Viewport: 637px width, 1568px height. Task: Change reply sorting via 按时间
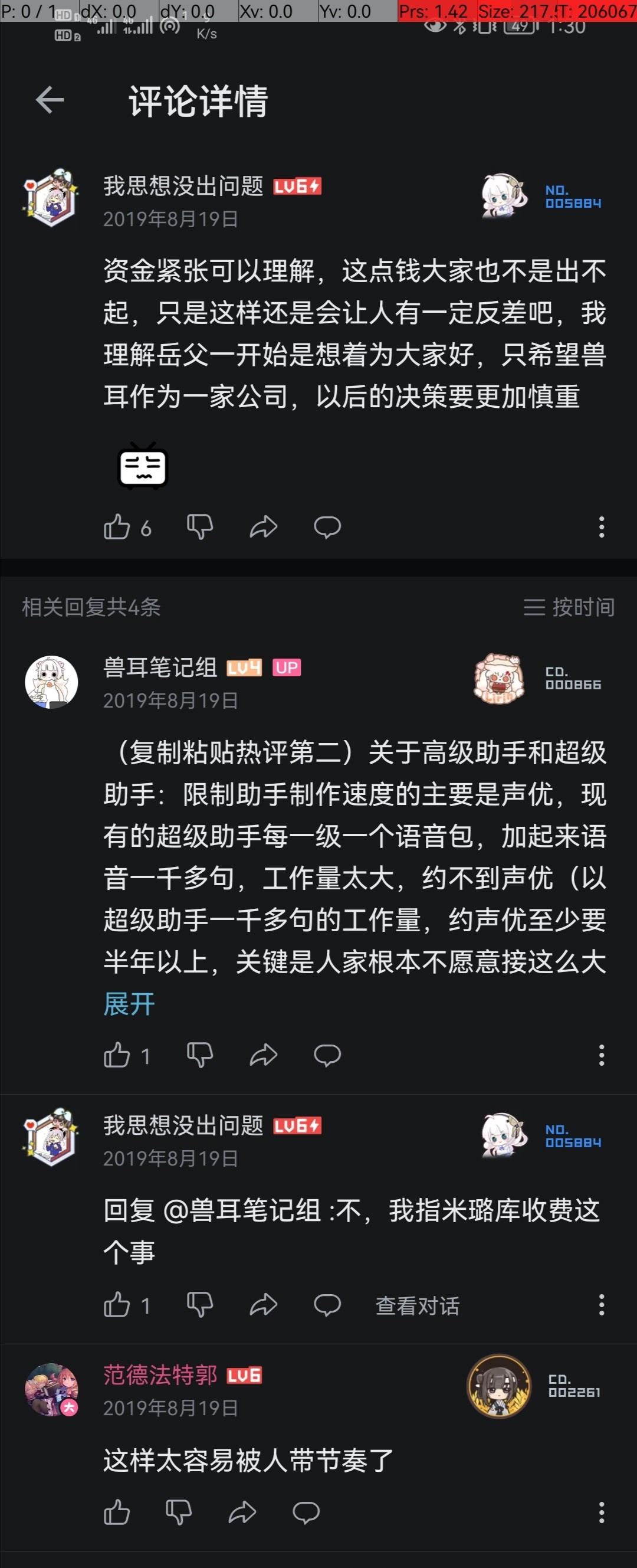(x=569, y=607)
